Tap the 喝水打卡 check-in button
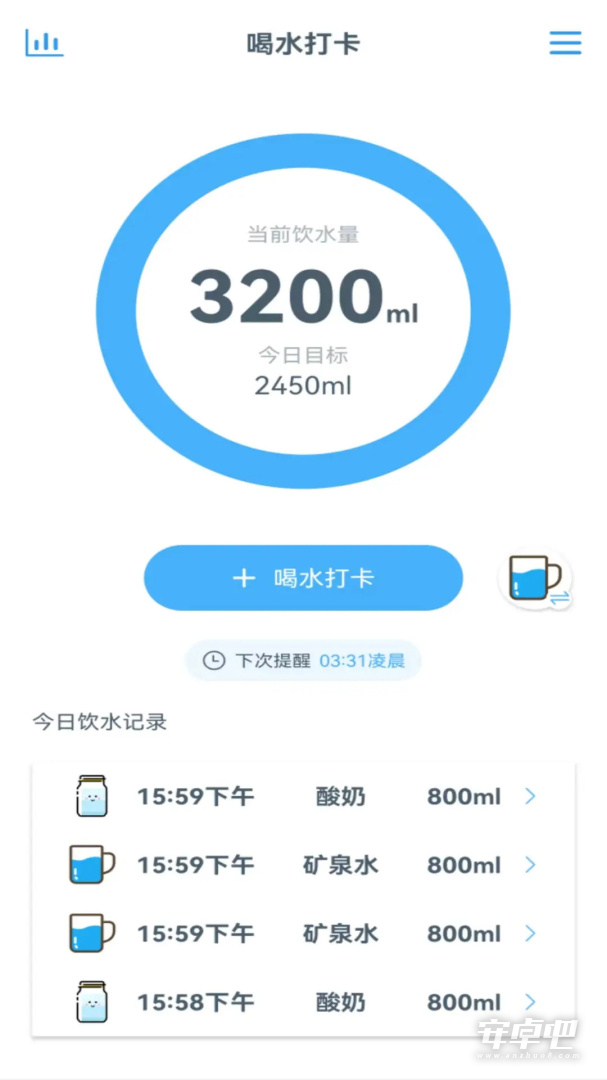 click(x=303, y=578)
